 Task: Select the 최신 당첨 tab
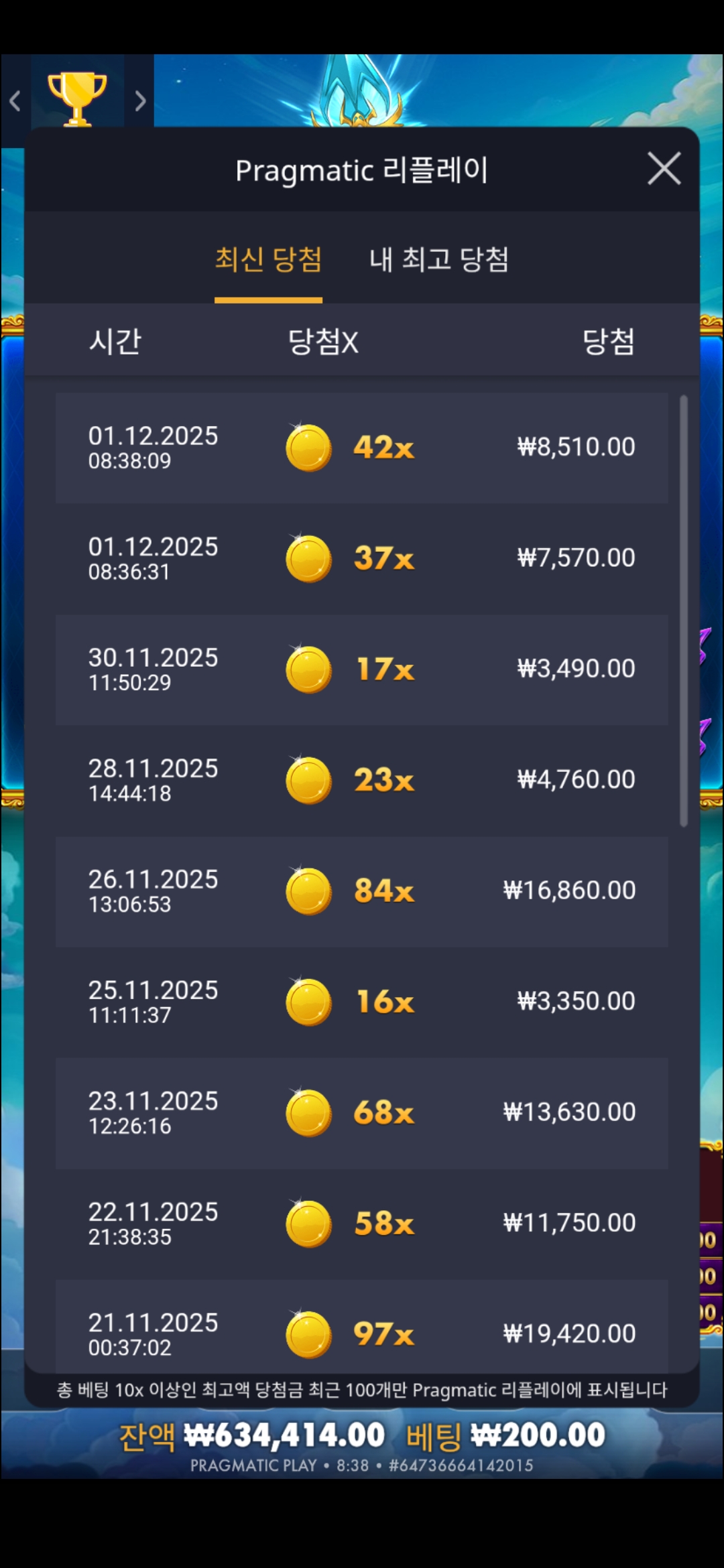point(268,260)
